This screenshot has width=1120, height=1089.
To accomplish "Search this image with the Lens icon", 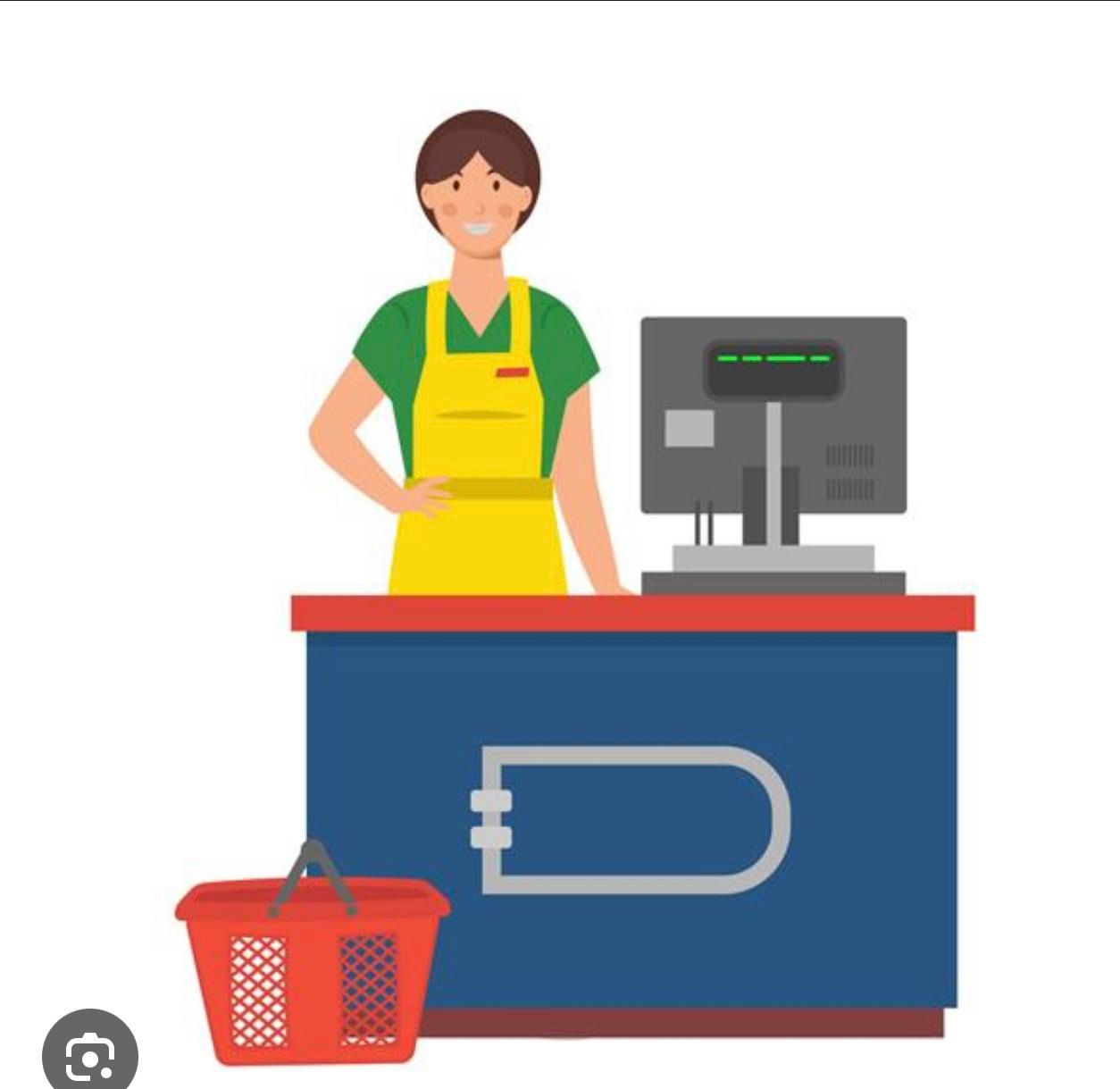I will [89, 1056].
